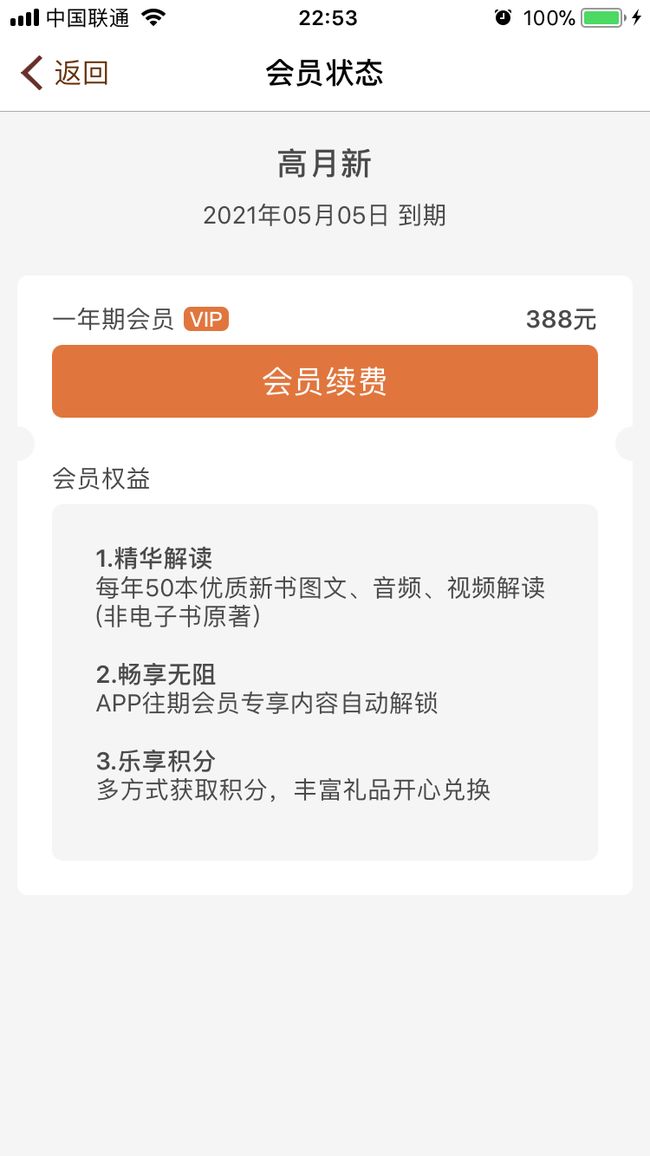Tap the 会员续费 renewal button

coord(324,381)
